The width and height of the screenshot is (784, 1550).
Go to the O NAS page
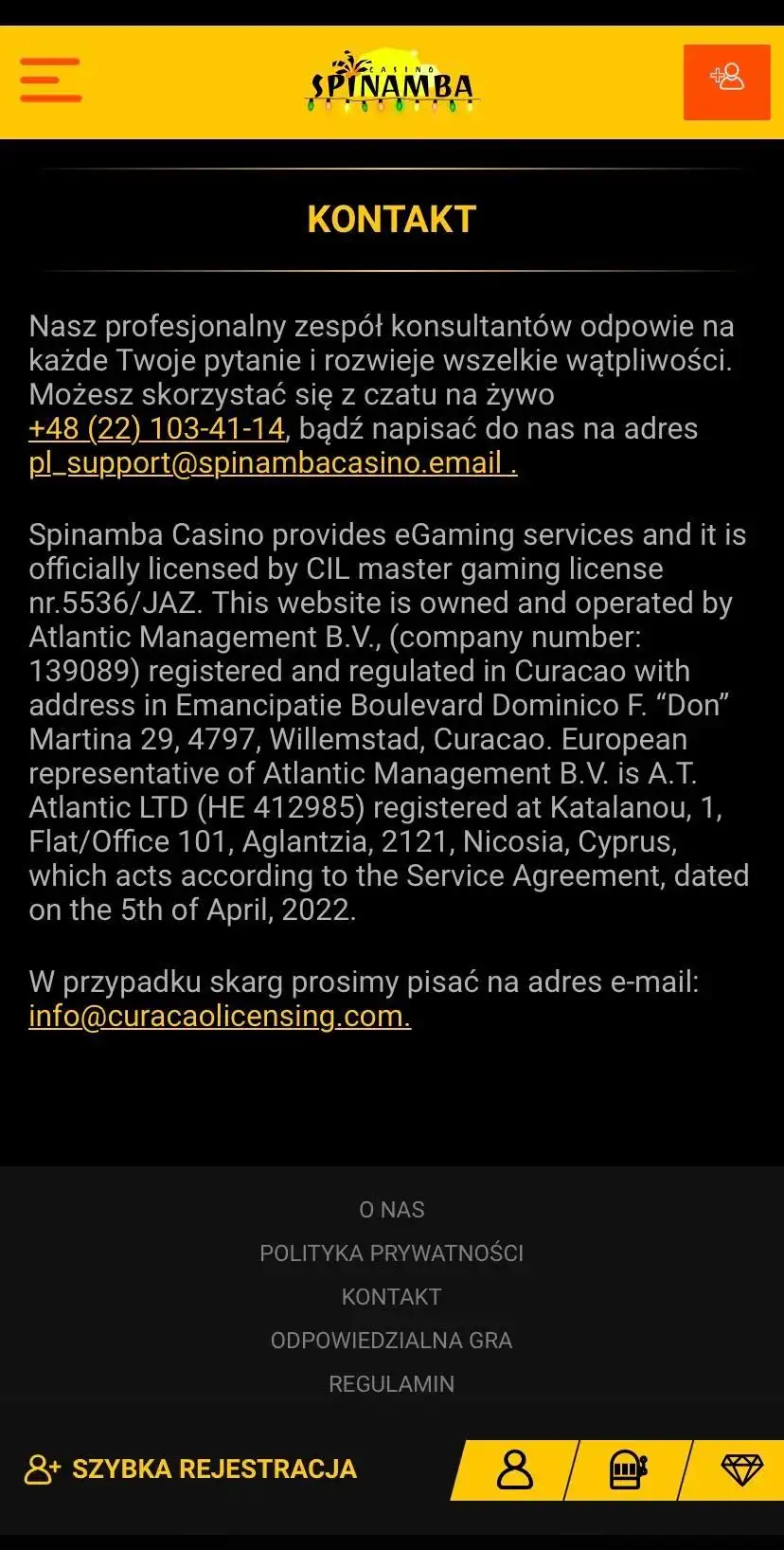pos(392,1210)
